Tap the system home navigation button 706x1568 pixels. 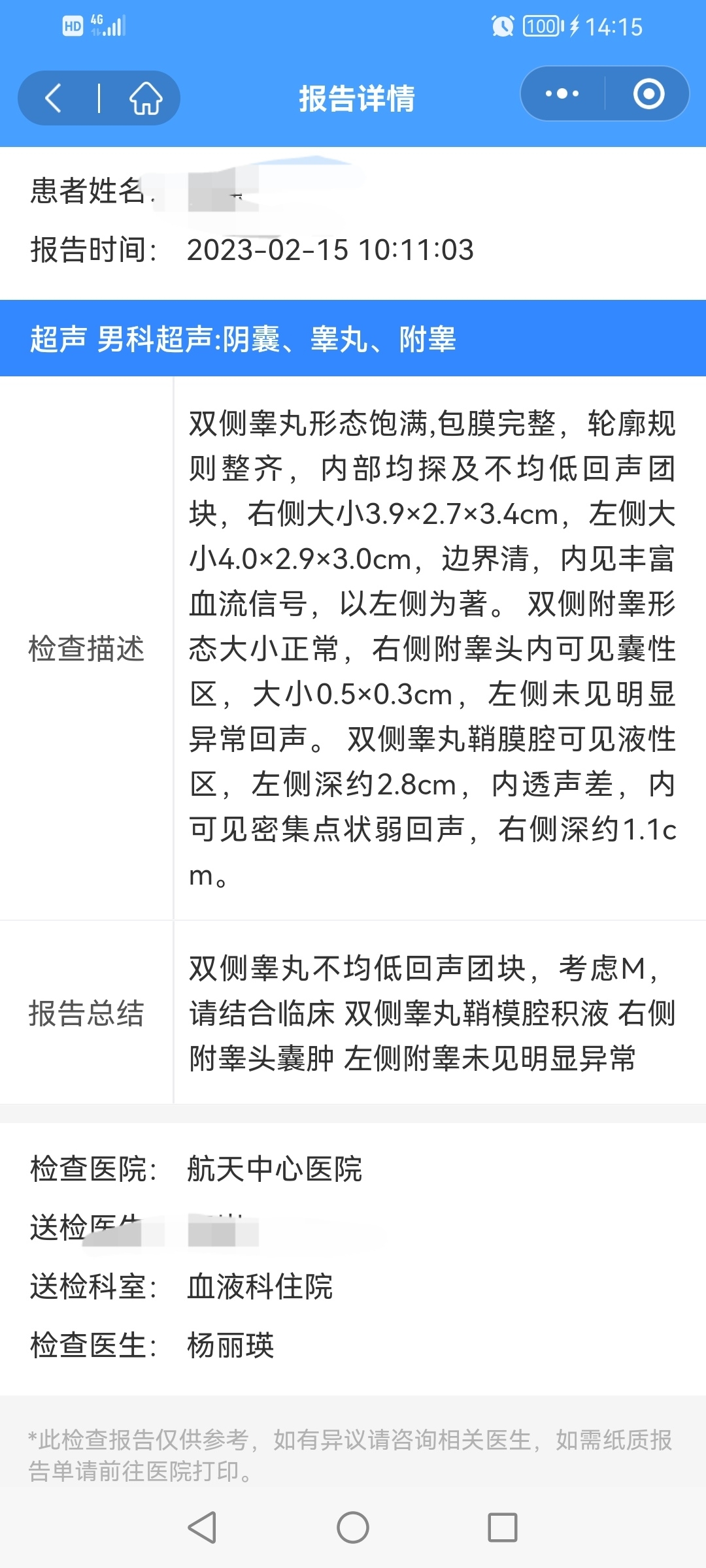click(x=353, y=1527)
